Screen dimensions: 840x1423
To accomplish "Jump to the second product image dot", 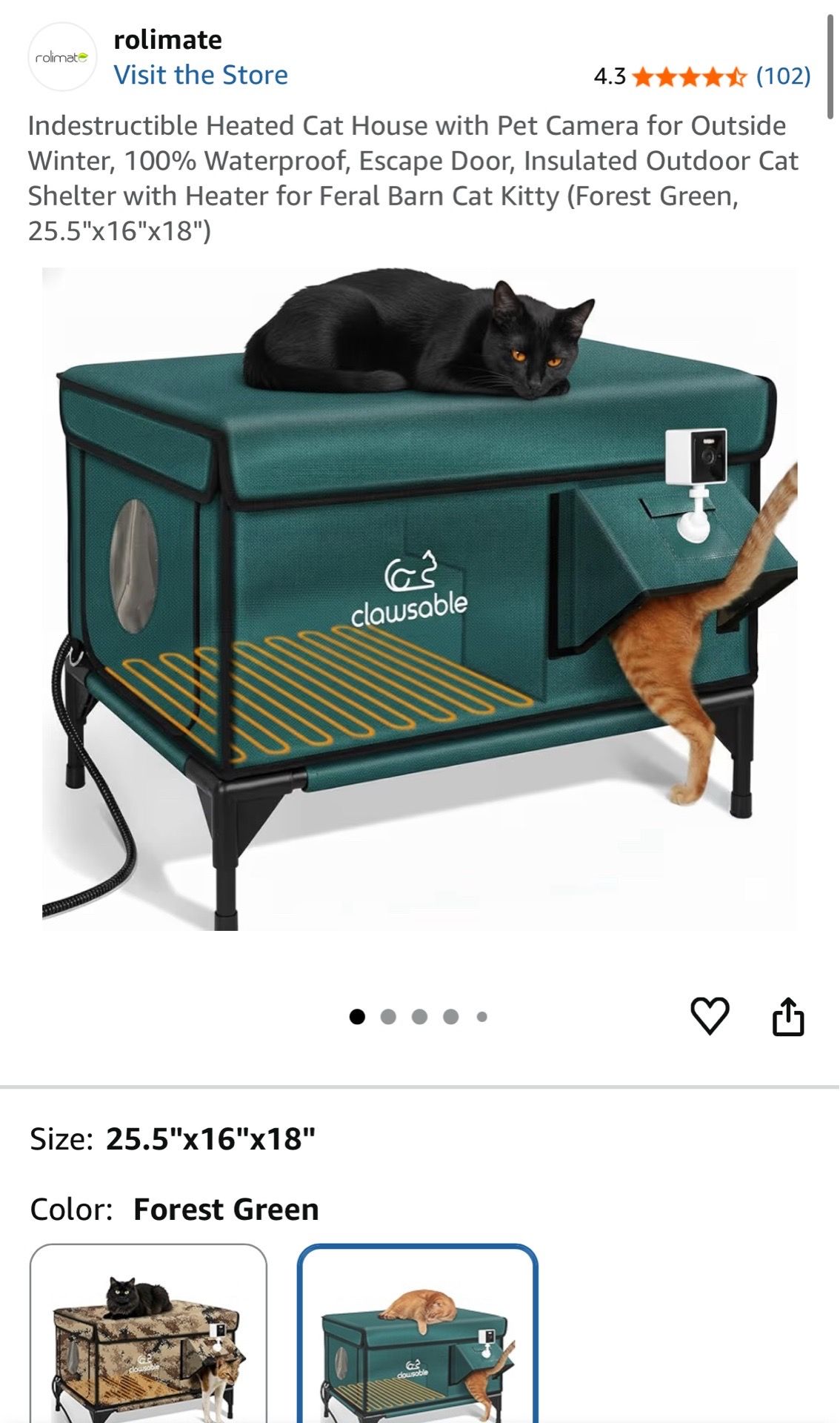I will (388, 1017).
